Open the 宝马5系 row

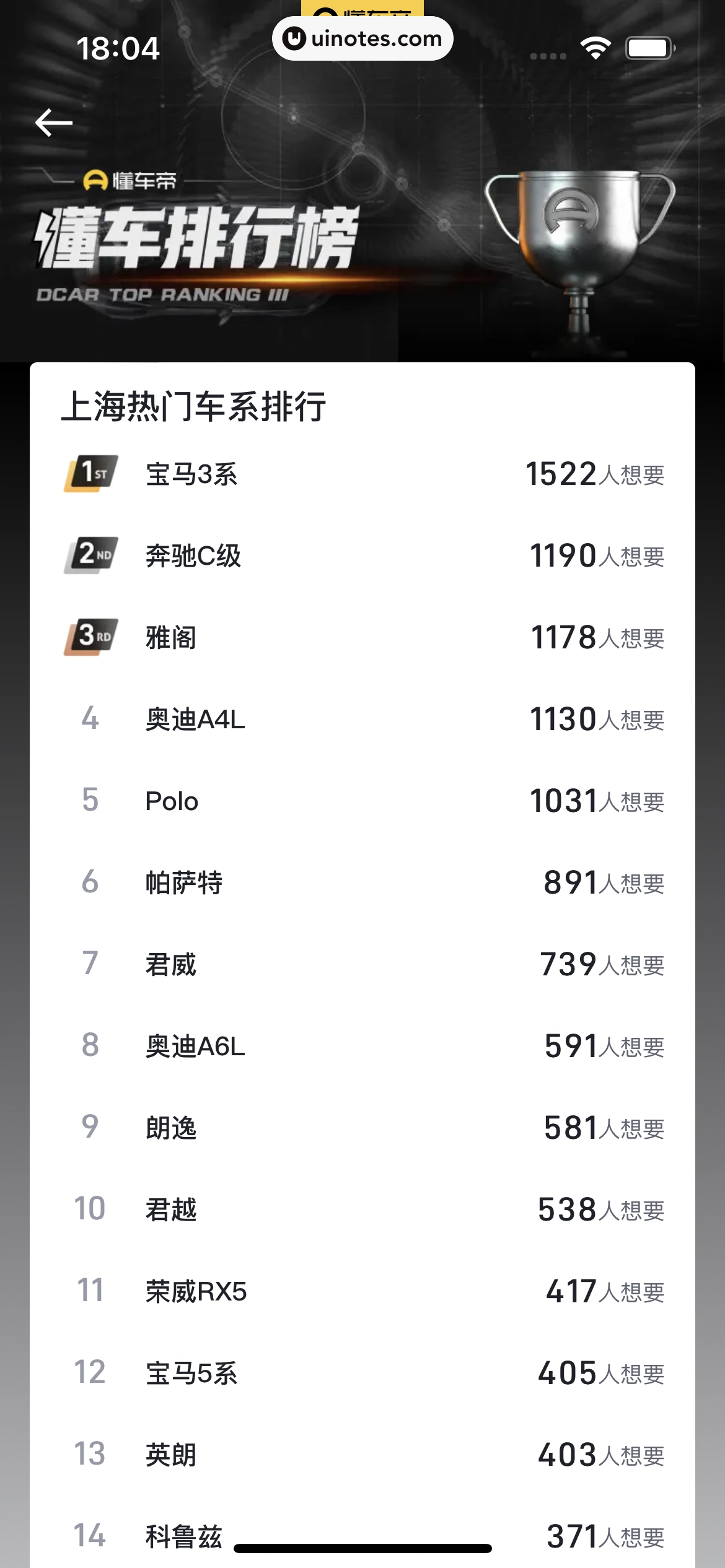(x=362, y=1373)
